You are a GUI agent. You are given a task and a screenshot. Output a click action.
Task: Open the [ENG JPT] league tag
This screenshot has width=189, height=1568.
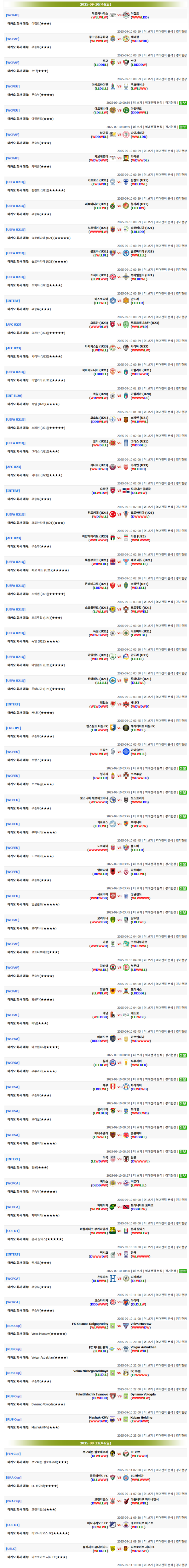tap(14, 727)
